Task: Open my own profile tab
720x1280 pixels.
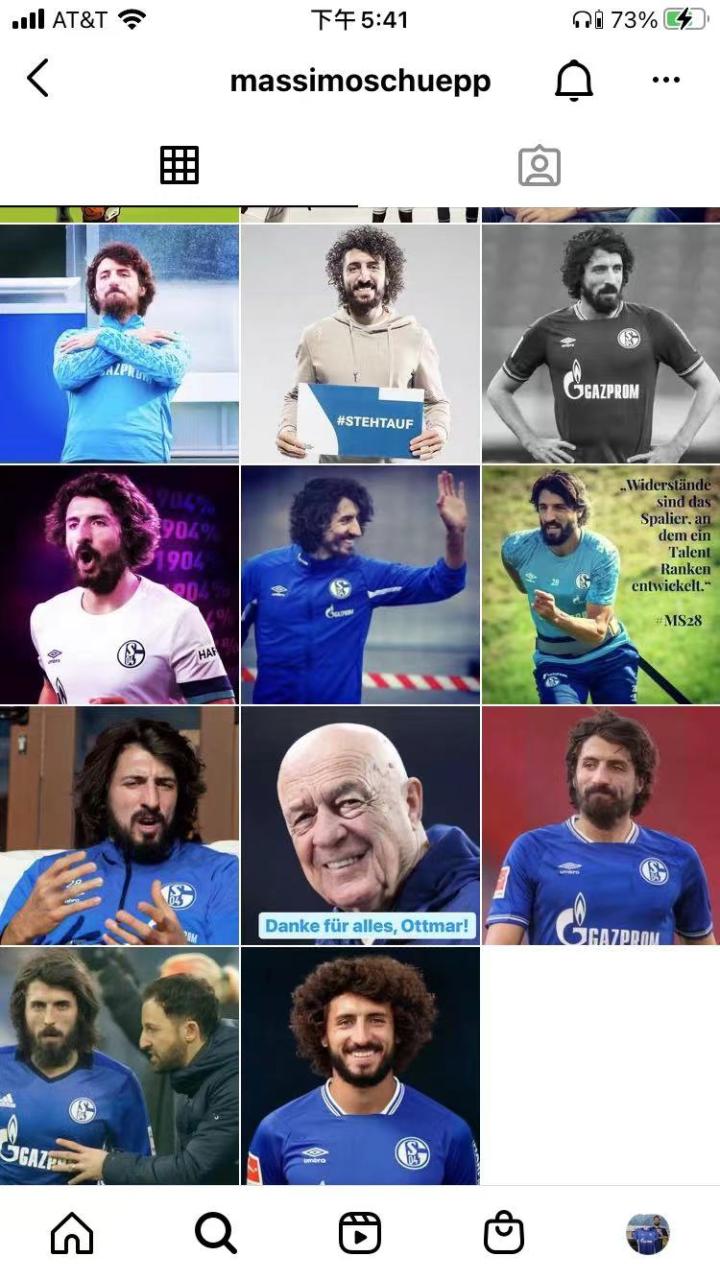Action: click(x=648, y=1234)
